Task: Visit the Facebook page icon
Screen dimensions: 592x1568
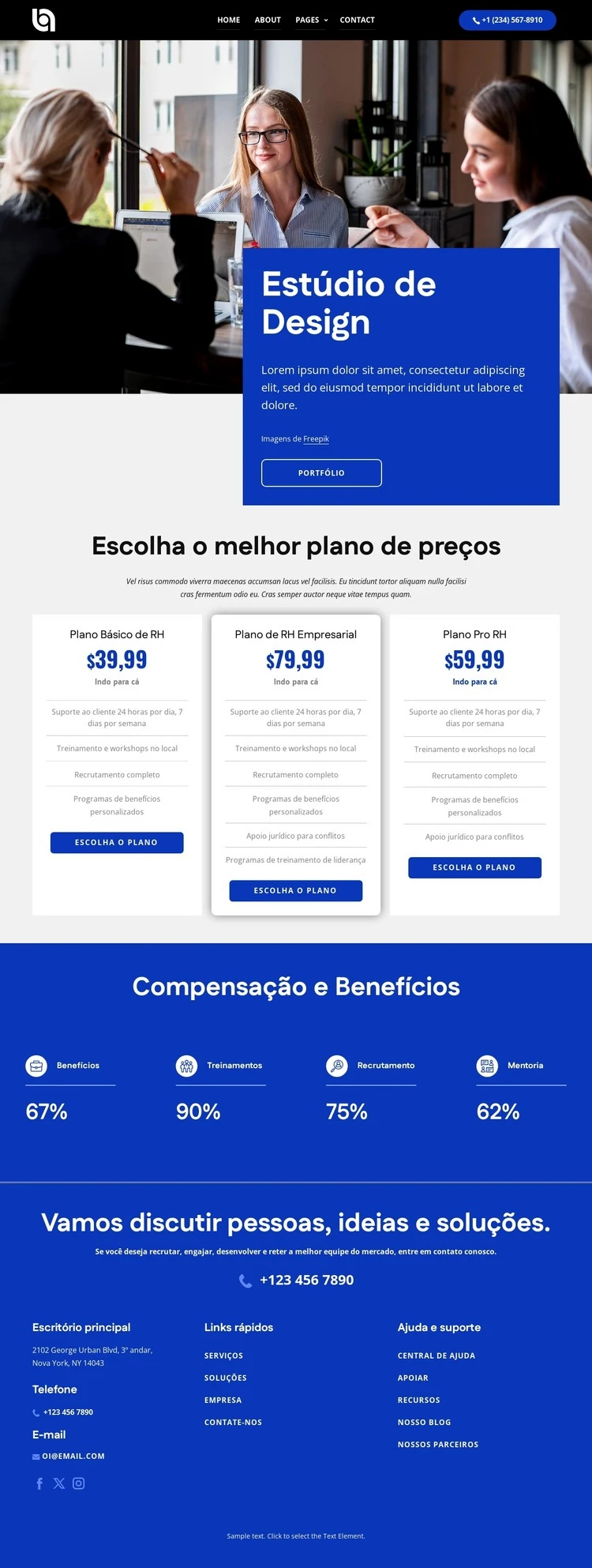Action: (39, 1483)
